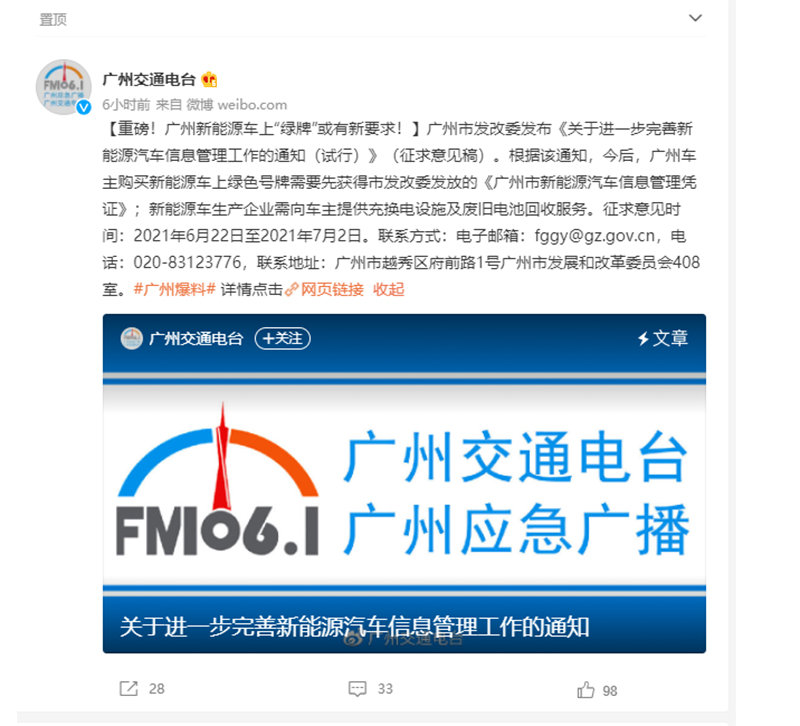Collapse the post with 收起
The height and width of the screenshot is (726, 800).
[389, 289]
